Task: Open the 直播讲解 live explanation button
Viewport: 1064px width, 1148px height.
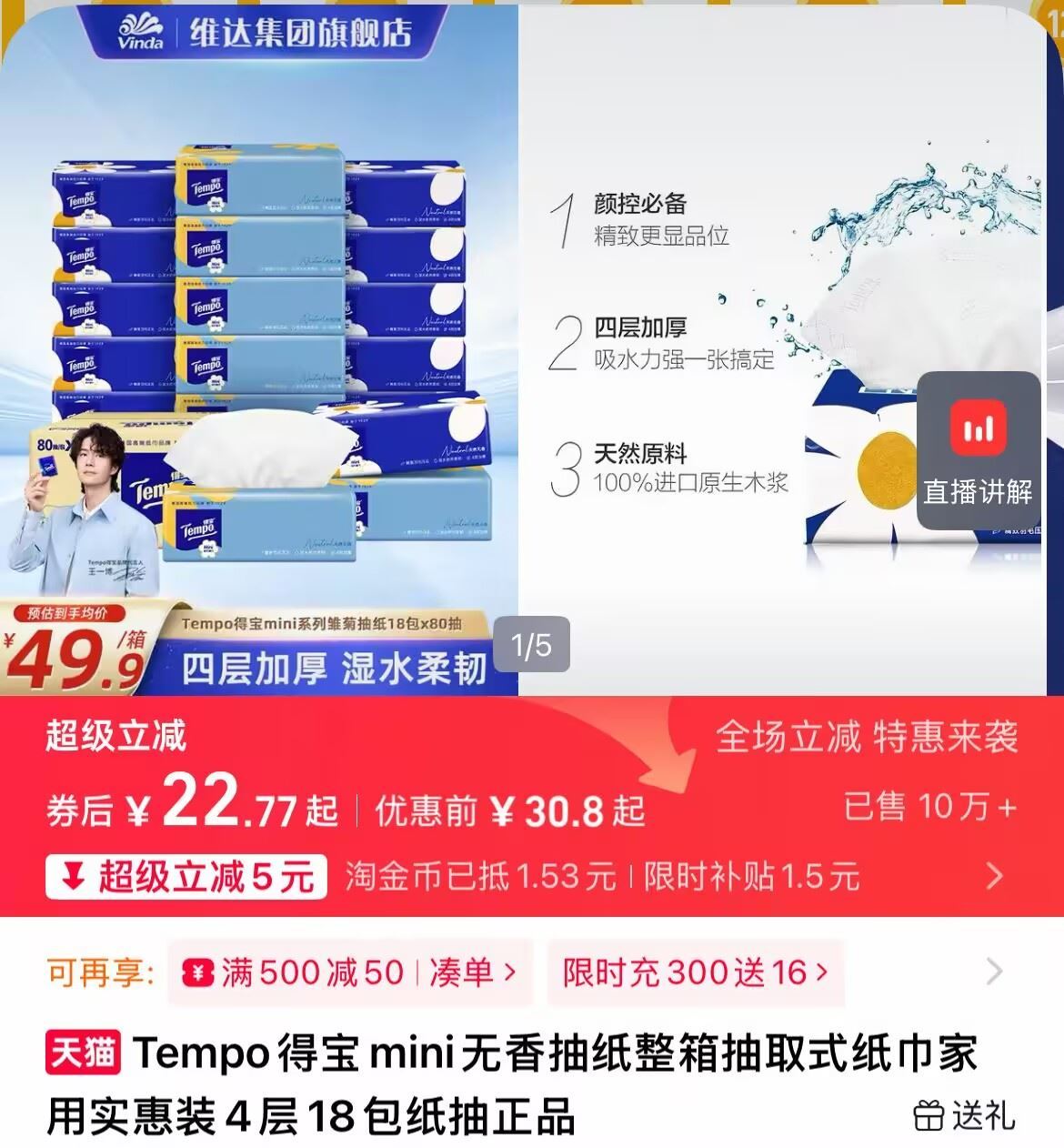Action: point(978,451)
